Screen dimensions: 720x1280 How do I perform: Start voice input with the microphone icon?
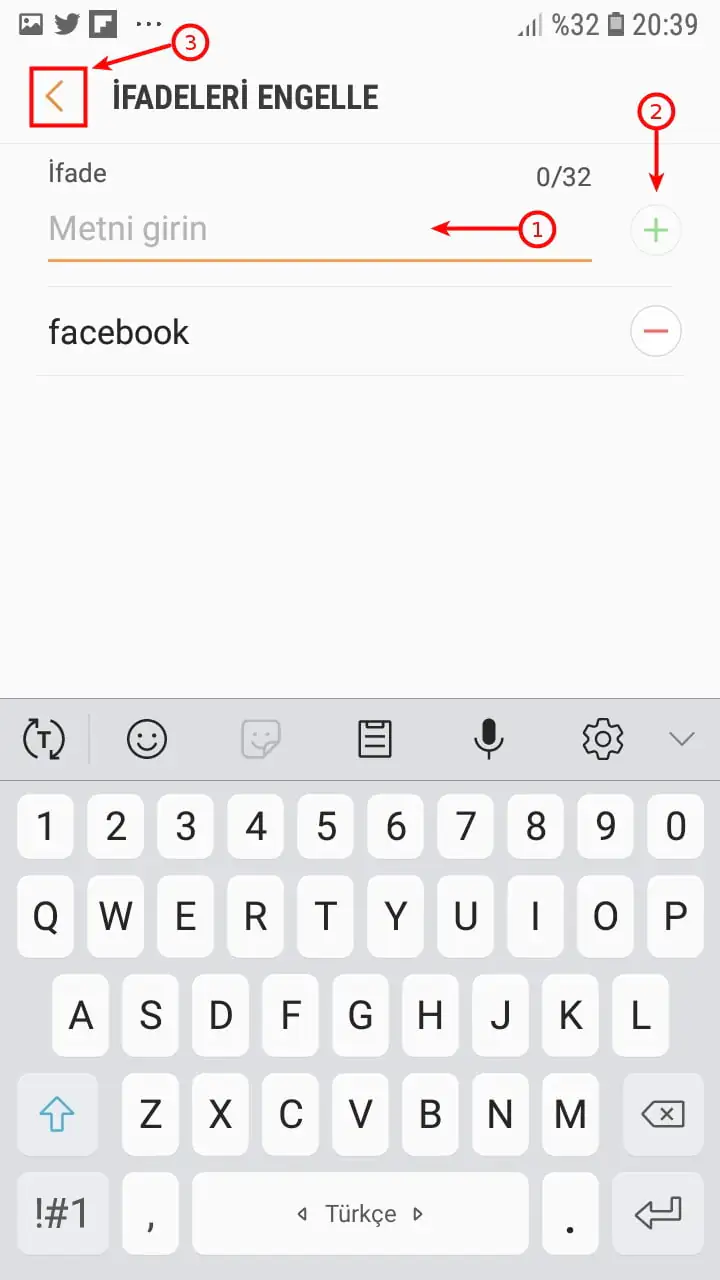pos(488,739)
